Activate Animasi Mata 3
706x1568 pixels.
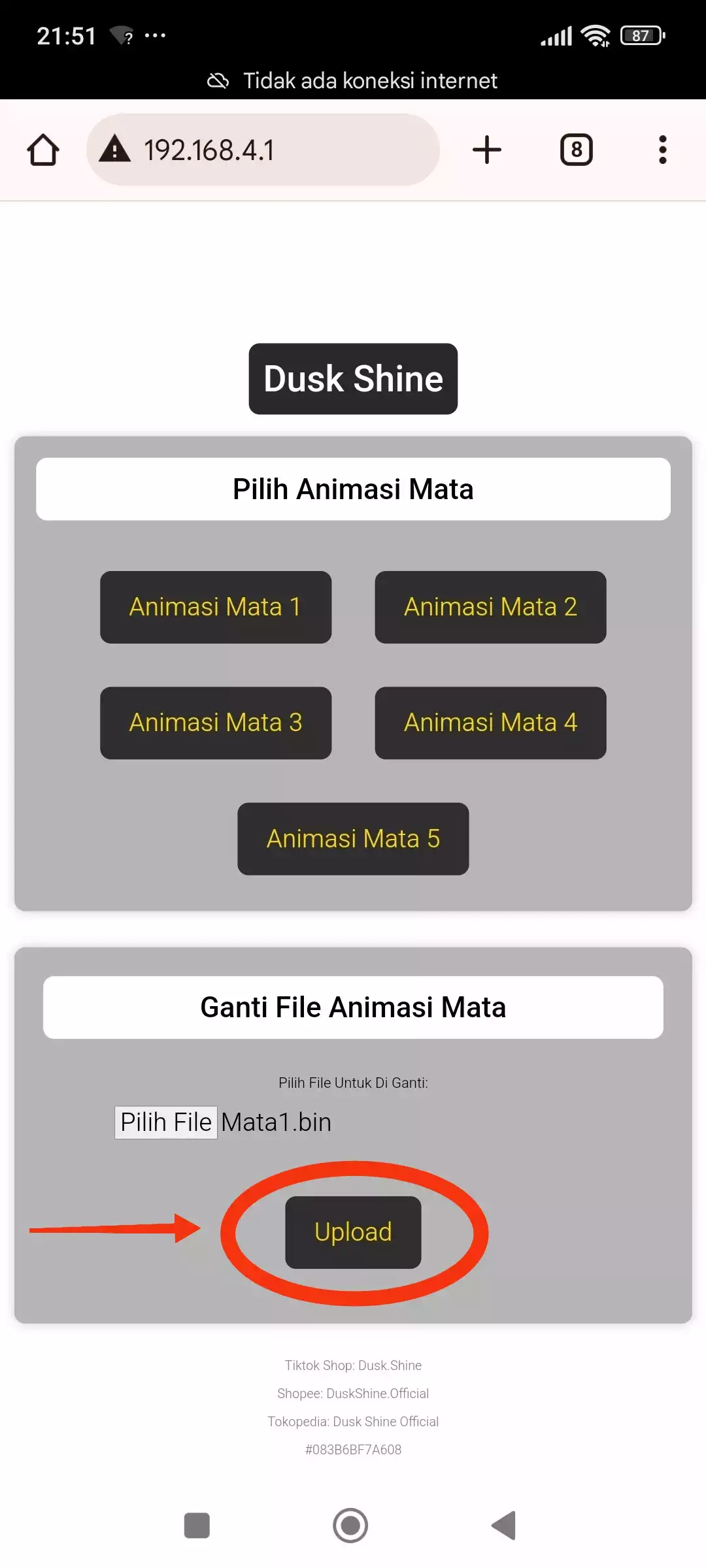click(x=216, y=723)
